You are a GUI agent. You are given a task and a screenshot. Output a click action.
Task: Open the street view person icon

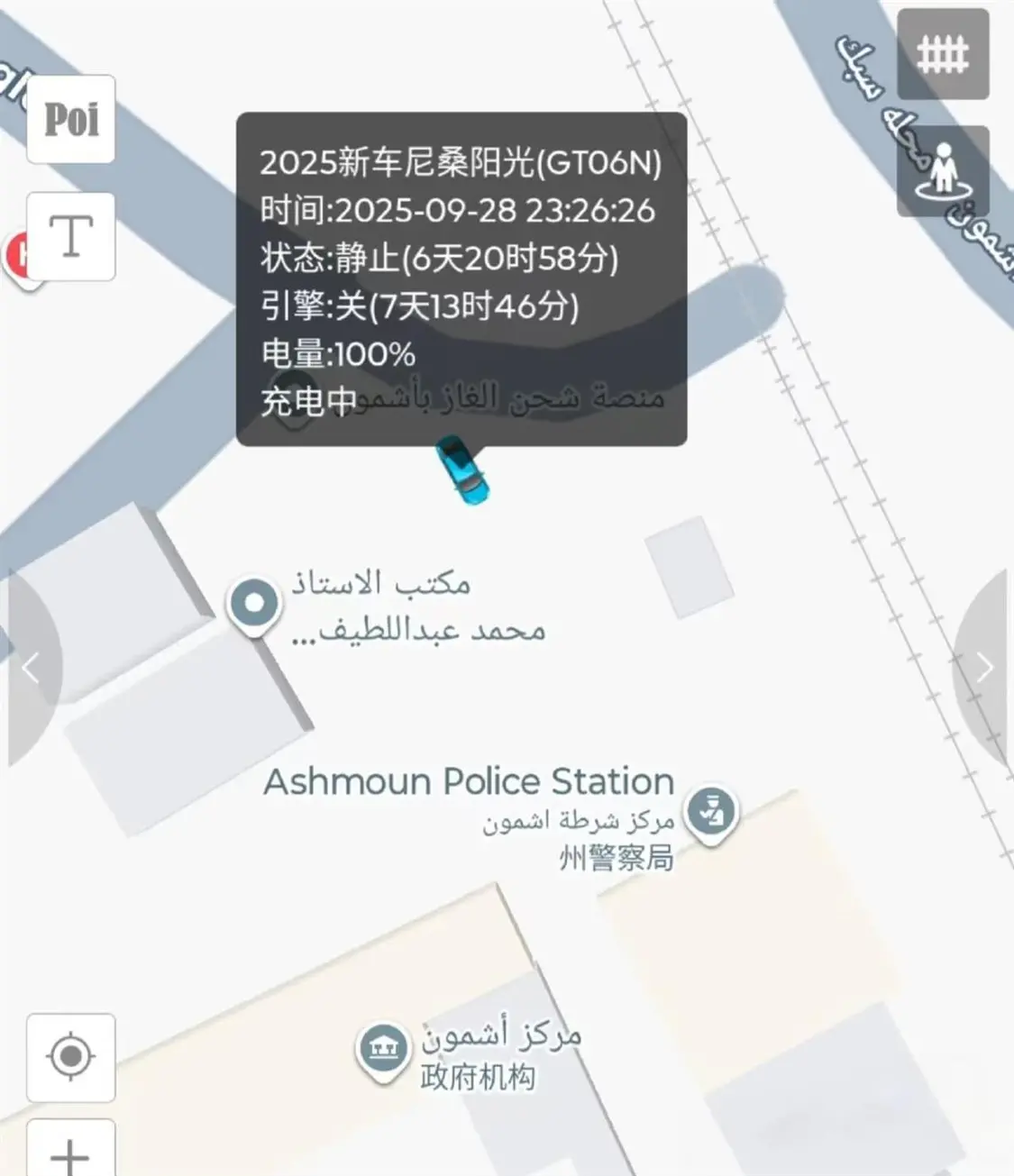click(x=943, y=171)
